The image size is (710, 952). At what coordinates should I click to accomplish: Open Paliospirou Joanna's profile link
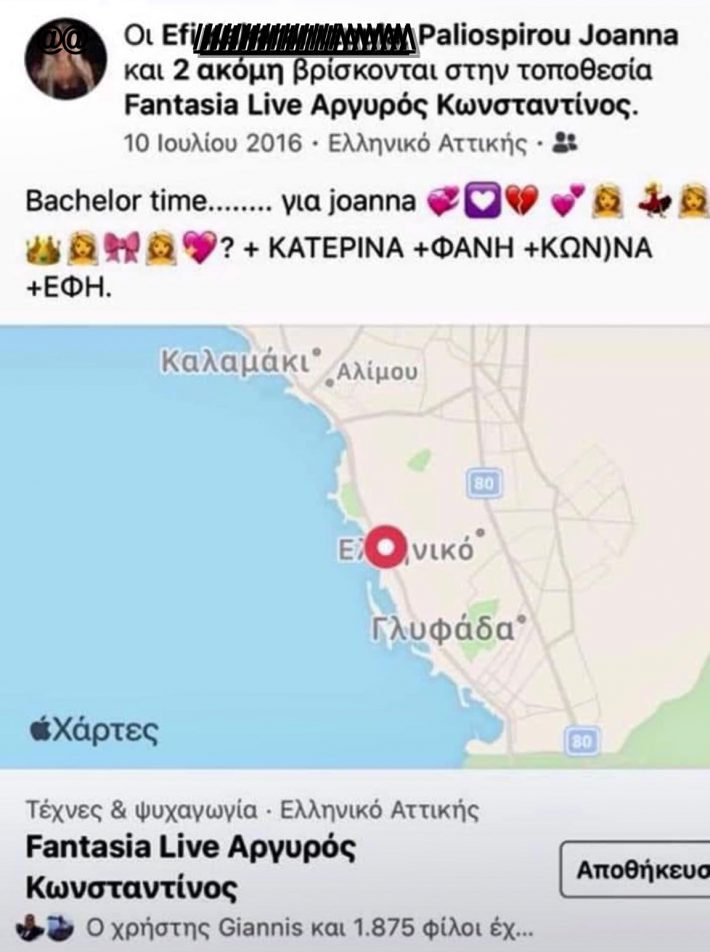547,37
